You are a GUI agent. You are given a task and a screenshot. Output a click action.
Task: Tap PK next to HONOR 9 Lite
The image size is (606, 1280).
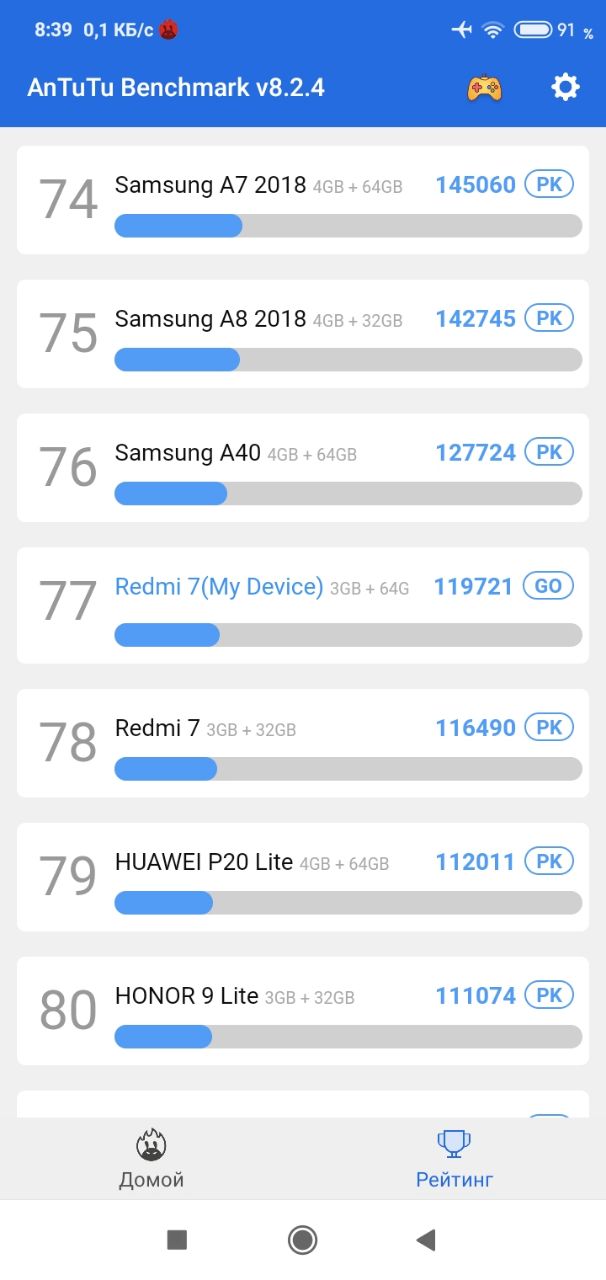tap(549, 995)
